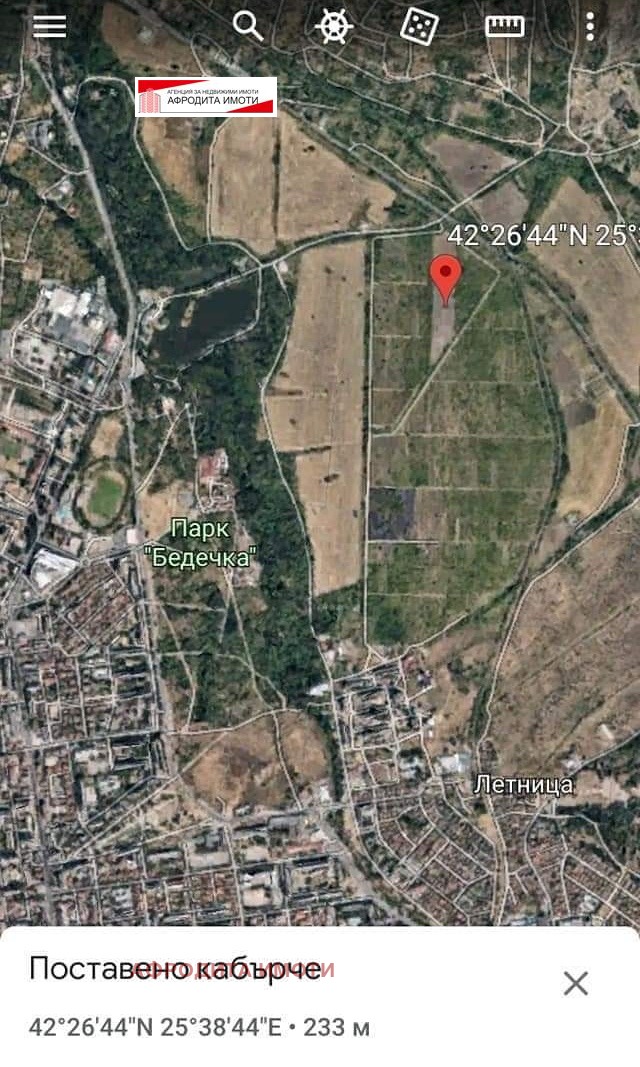Open Voyager ship wheel icon
Viewport: 640px width, 1067px height.
click(x=334, y=26)
